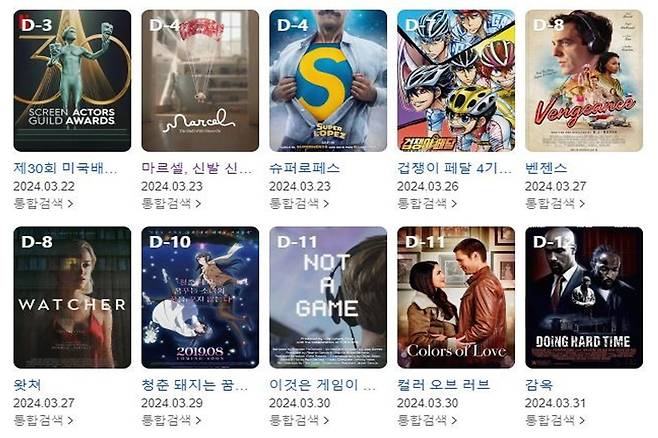Image resolution: width=658 pixels, height=438 pixels.
Task: Tap the 슈퍼로페스 title link
Action: [305, 168]
